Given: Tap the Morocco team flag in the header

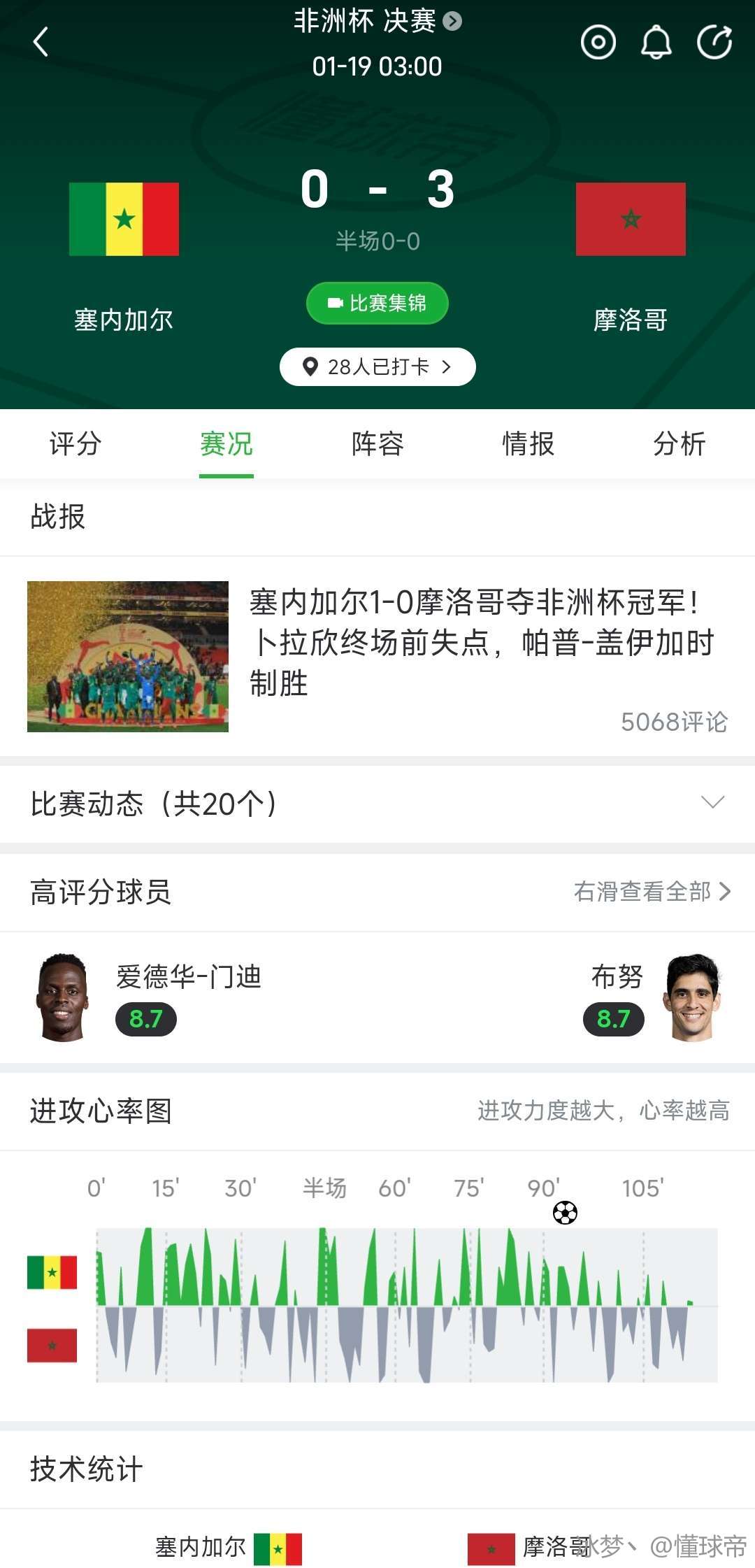Looking at the screenshot, I should coord(631,219).
